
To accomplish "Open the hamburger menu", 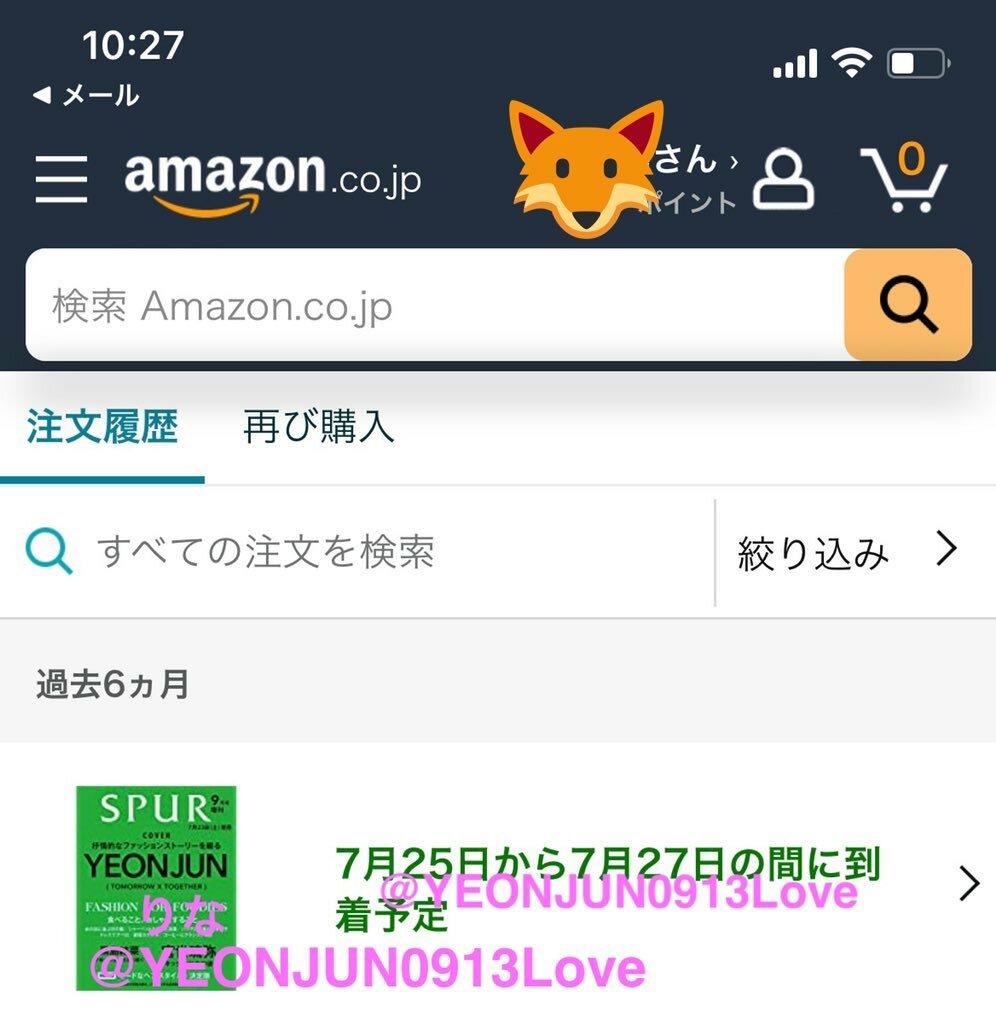I will (61, 180).
